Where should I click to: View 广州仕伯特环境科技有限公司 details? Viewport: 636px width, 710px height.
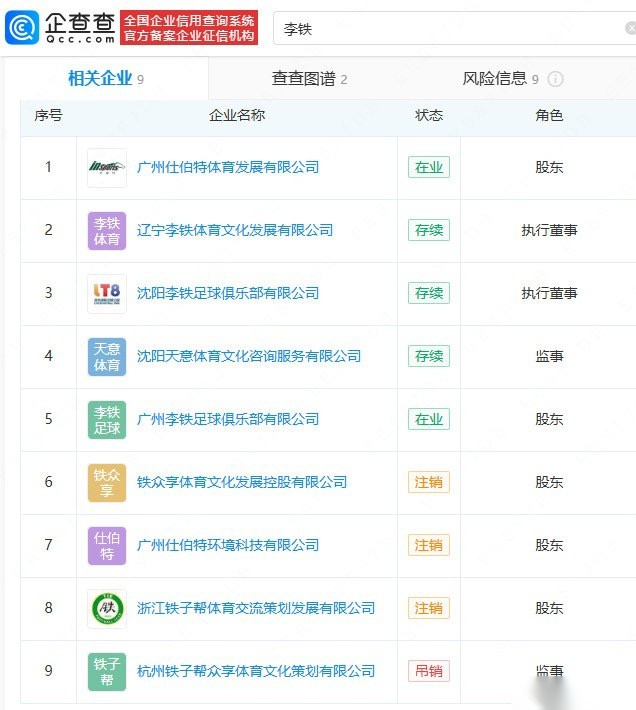(228, 545)
